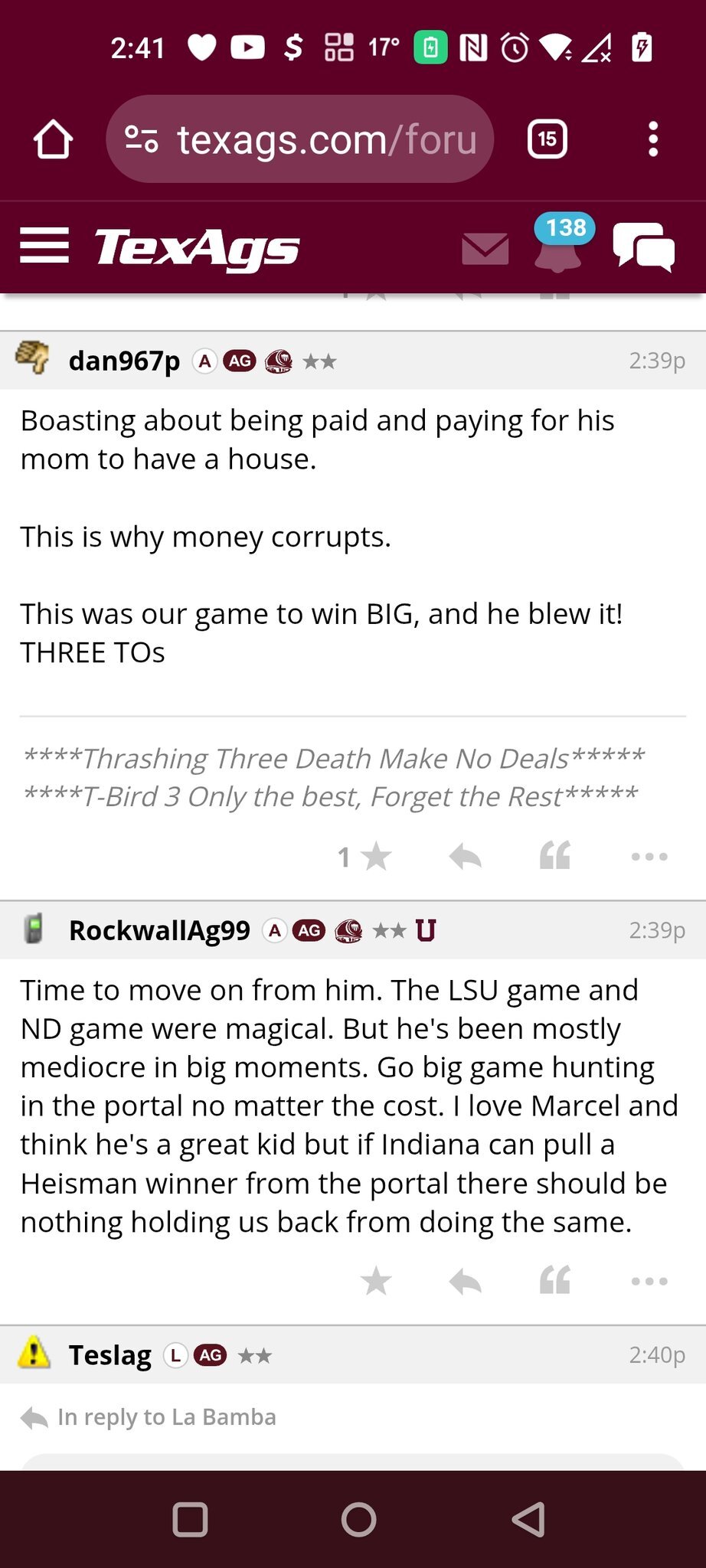Star RockwallAg99's post
Image resolution: width=706 pixels, height=1568 pixels.
375,1281
